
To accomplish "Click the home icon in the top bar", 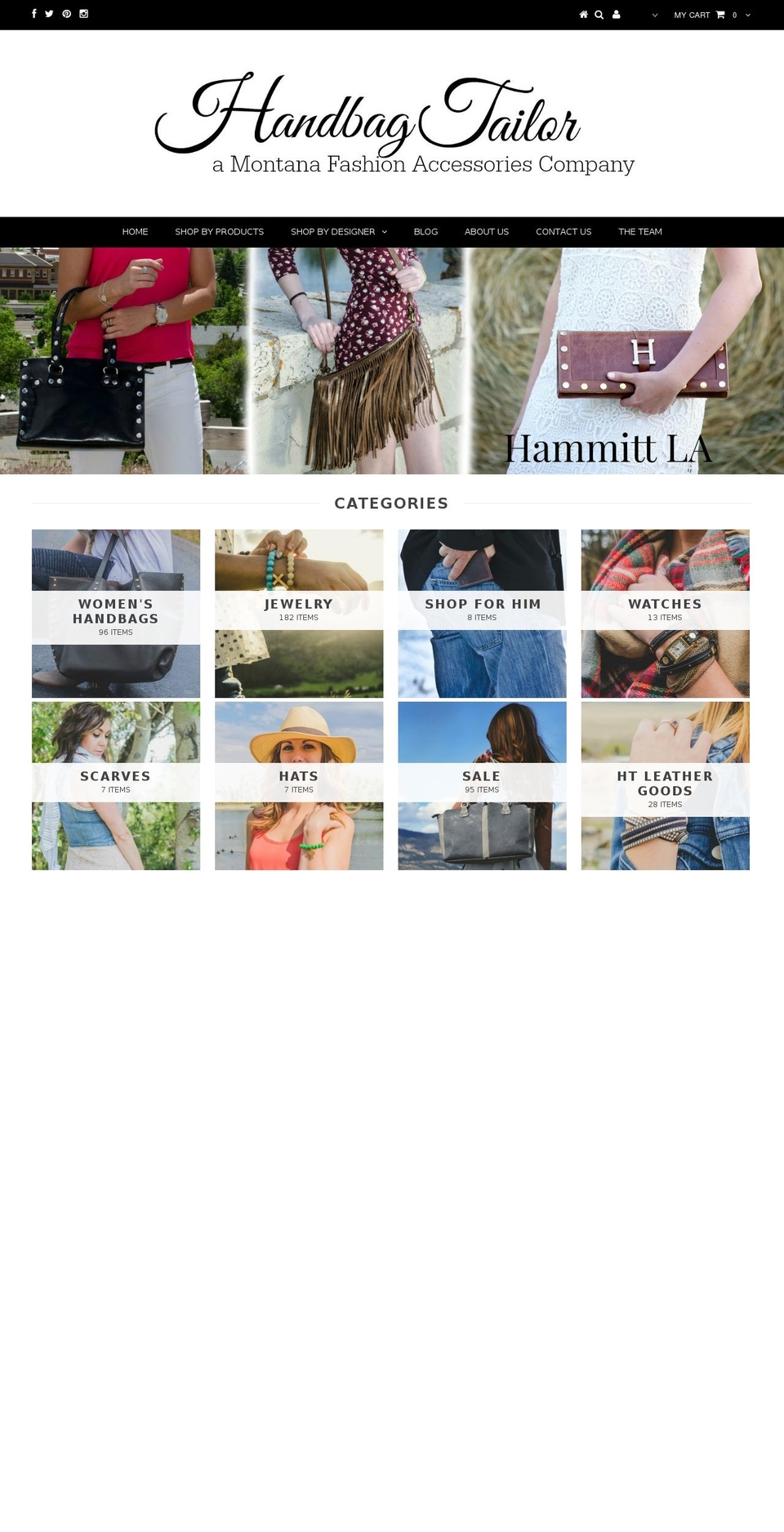I will (x=584, y=14).
